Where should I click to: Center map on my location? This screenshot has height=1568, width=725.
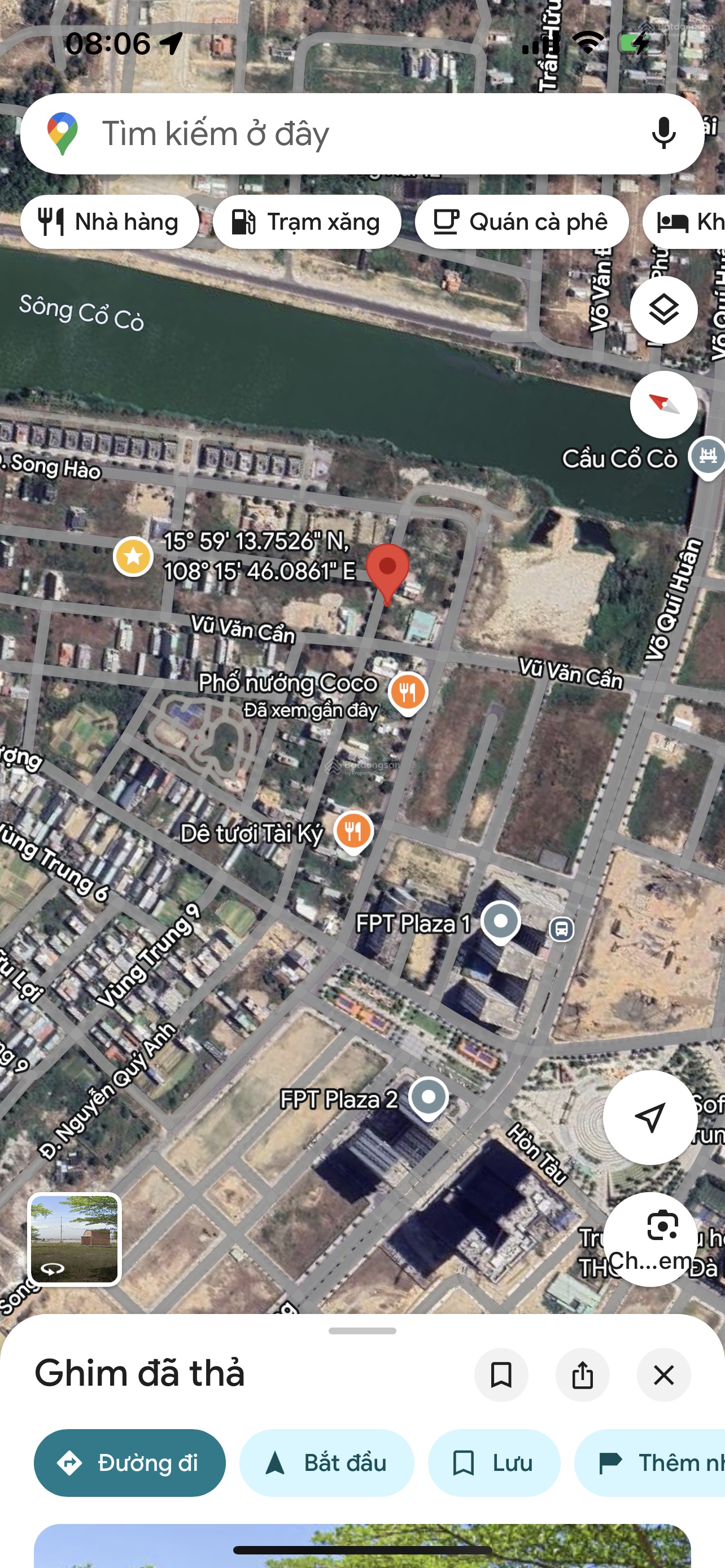click(x=649, y=1117)
